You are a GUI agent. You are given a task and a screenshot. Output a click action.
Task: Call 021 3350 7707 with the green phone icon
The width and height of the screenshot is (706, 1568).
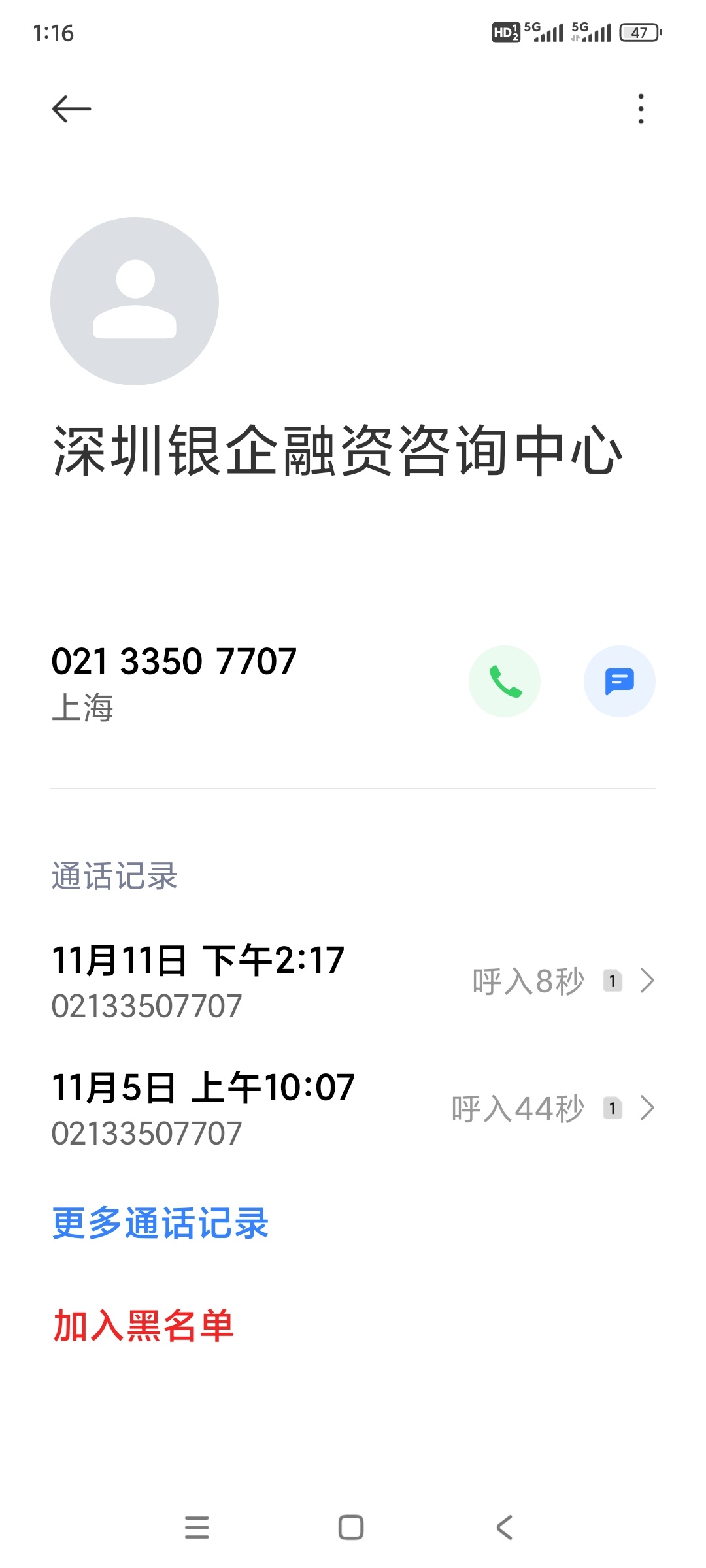[505, 681]
